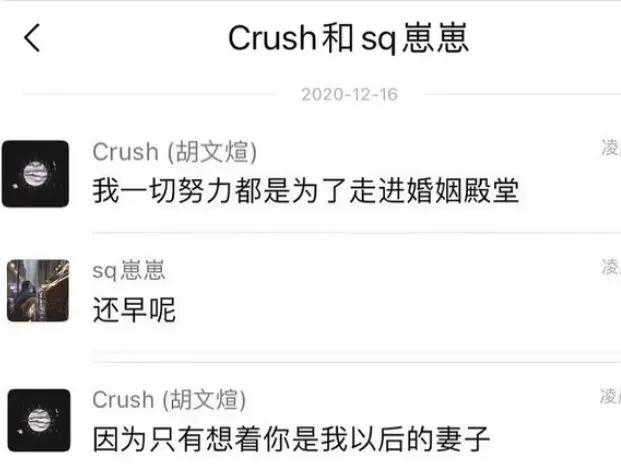The width and height of the screenshot is (621, 467).
Task: Open Crush's avatar beside the 婚姻殿堂 message
Action: (x=36, y=173)
